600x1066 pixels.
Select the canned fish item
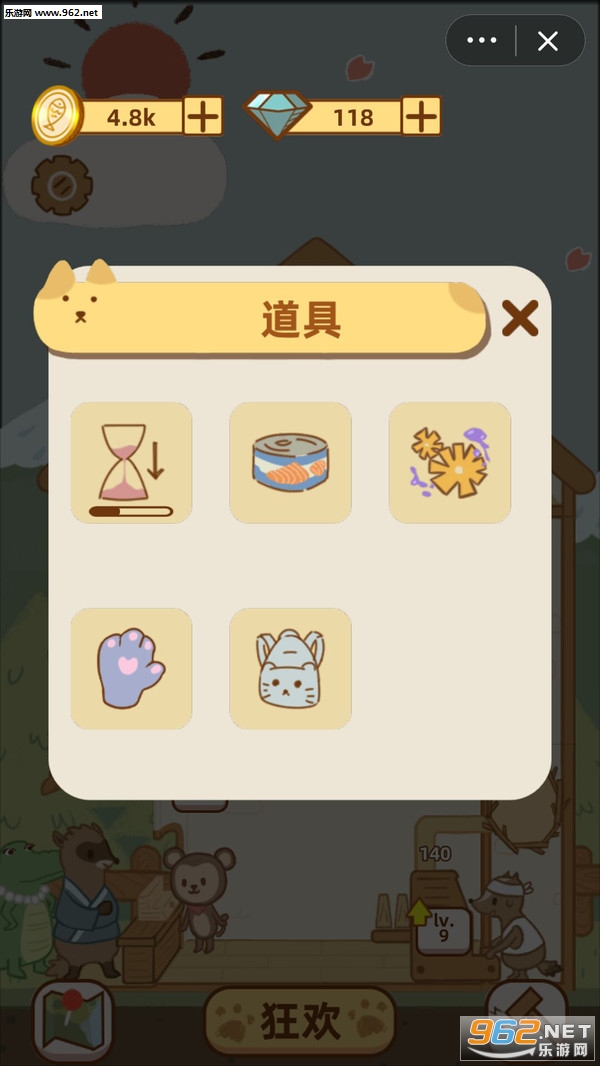coord(290,463)
